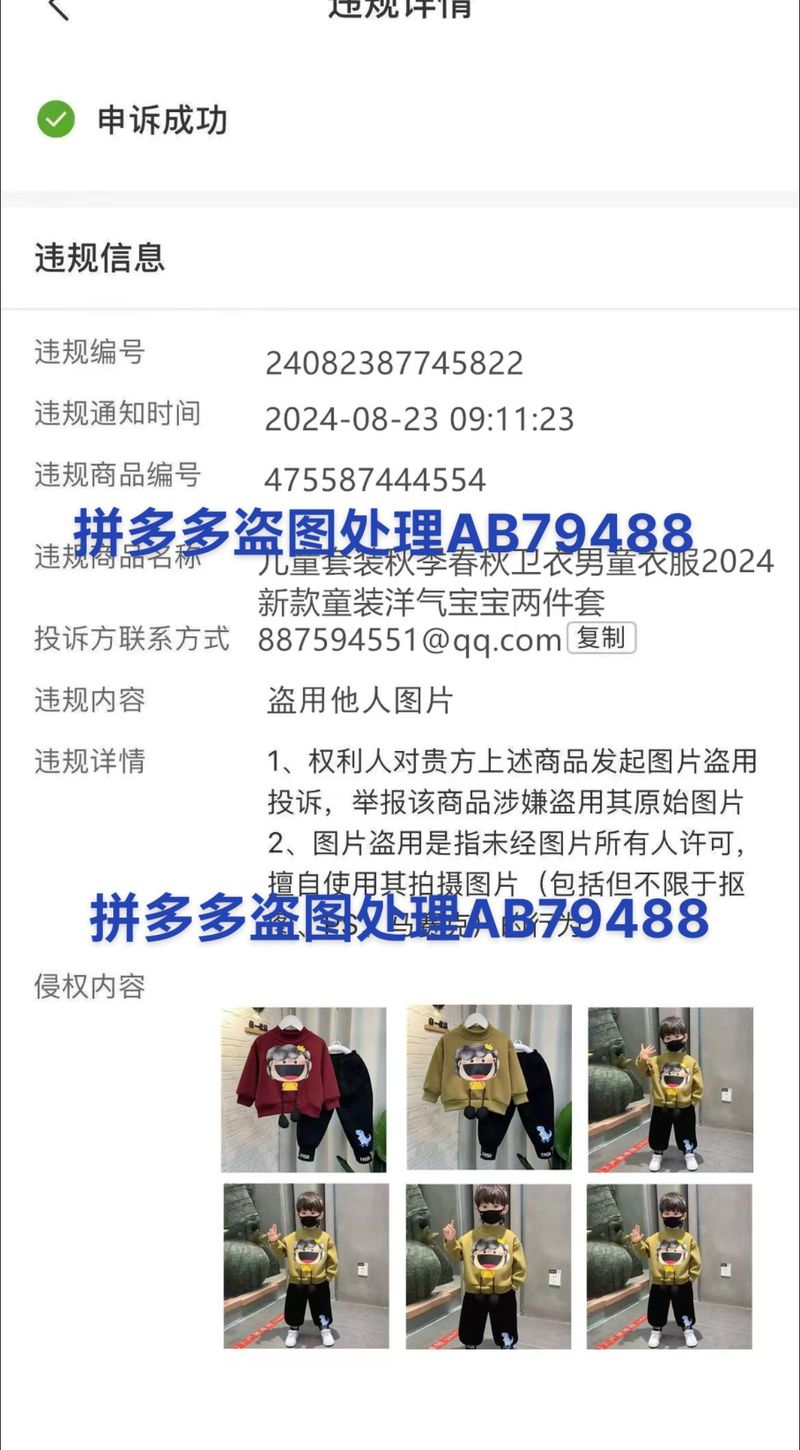
Task: Open the red sweatshirt set image
Action: [x=304, y=1088]
